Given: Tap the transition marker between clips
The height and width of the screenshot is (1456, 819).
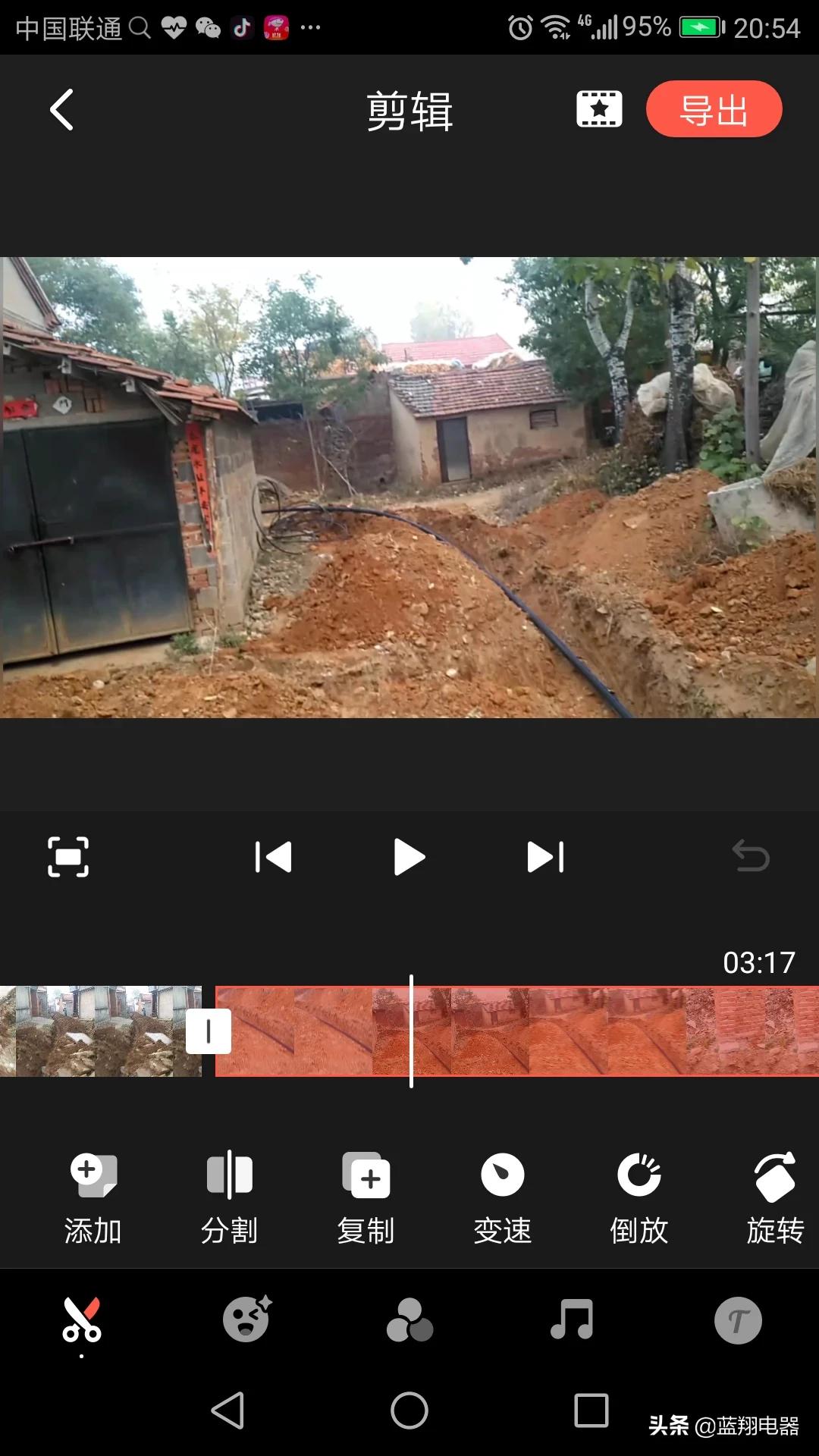Looking at the screenshot, I should (209, 1031).
